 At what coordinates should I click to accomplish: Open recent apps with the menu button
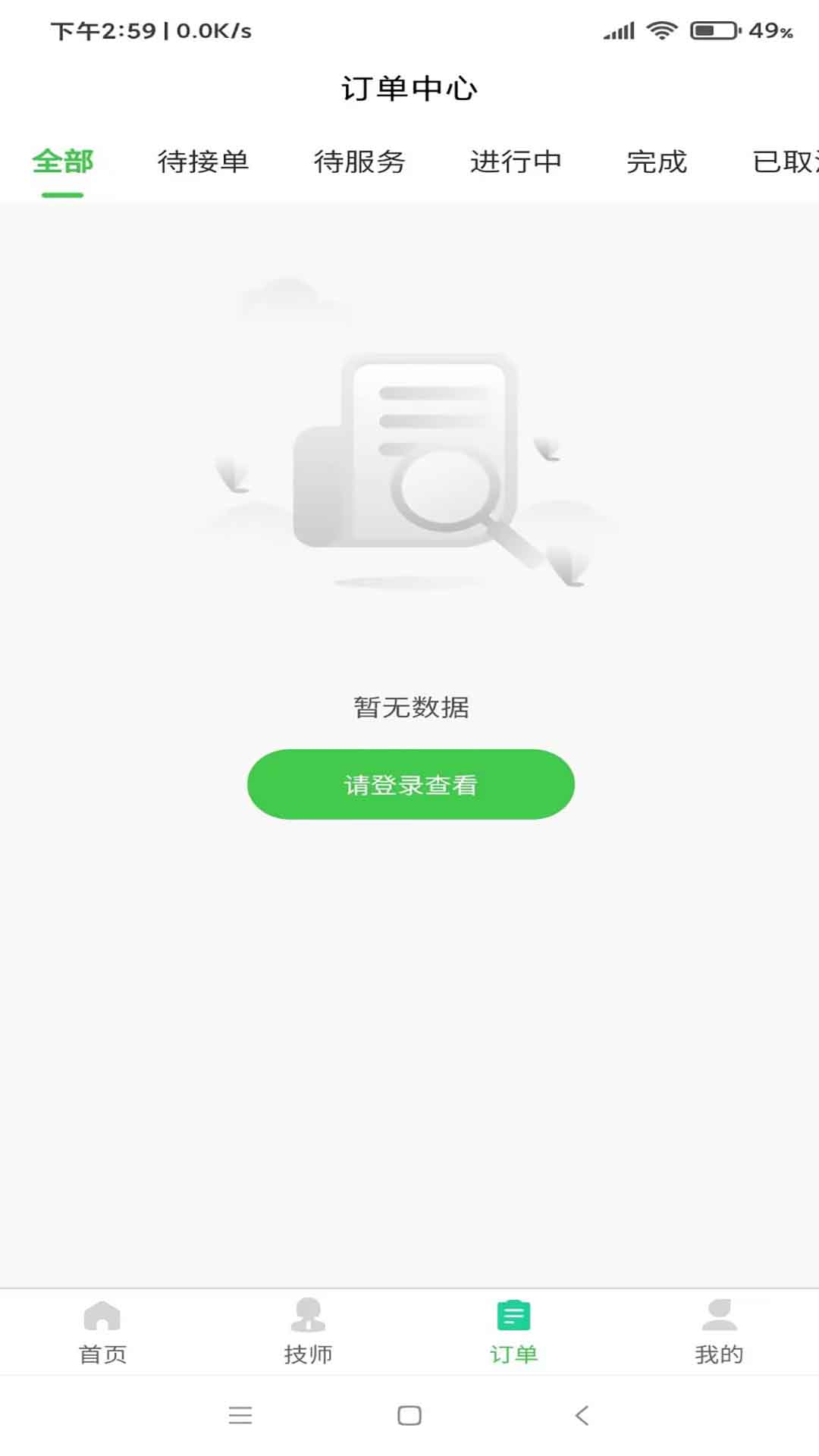[241, 1415]
